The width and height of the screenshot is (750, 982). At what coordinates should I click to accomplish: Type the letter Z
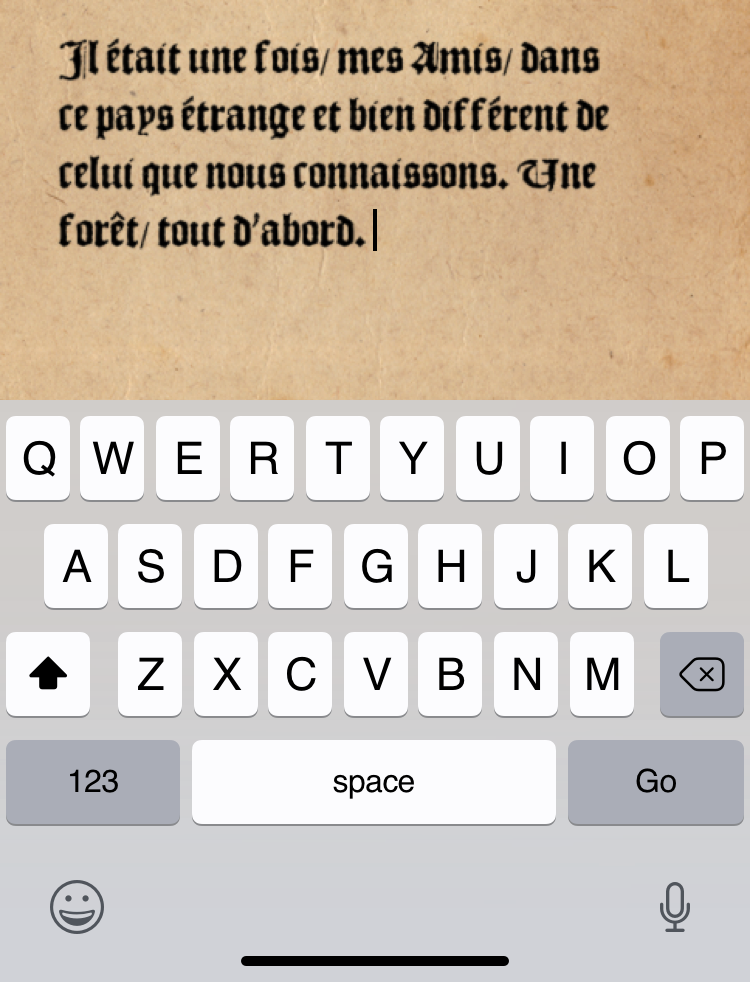point(150,676)
